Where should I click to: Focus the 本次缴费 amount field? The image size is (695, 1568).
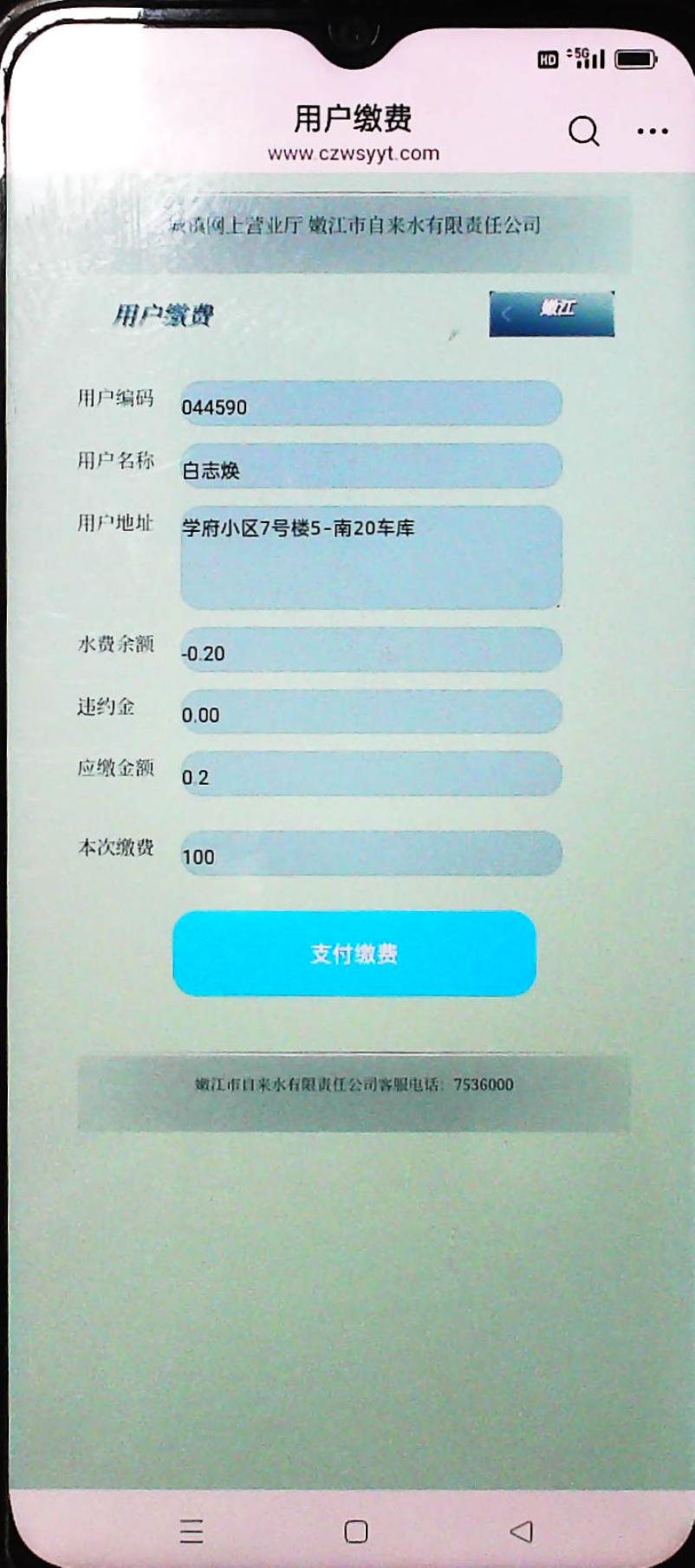[371, 854]
